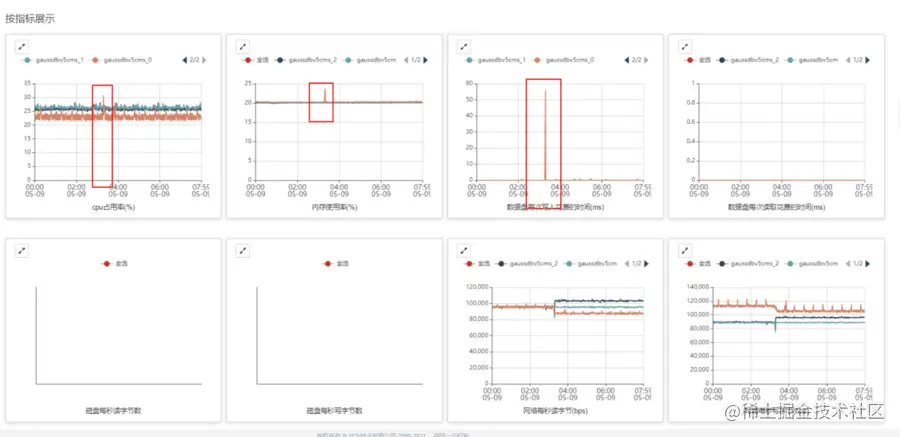Image resolution: width=900 pixels, height=437 pixels.
Task: Expand the 磁盘每秒写字节数 chart
Action: [x=242, y=251]
